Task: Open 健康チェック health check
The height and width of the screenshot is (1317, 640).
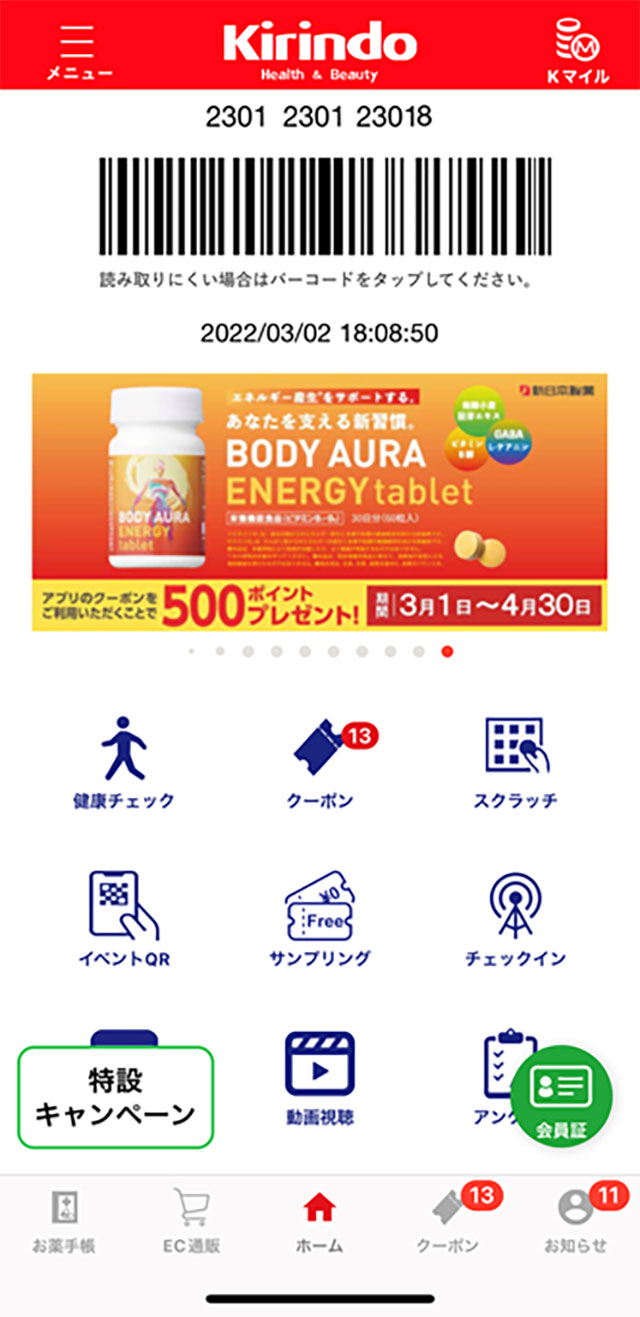Action: click(x=124, y=763)
